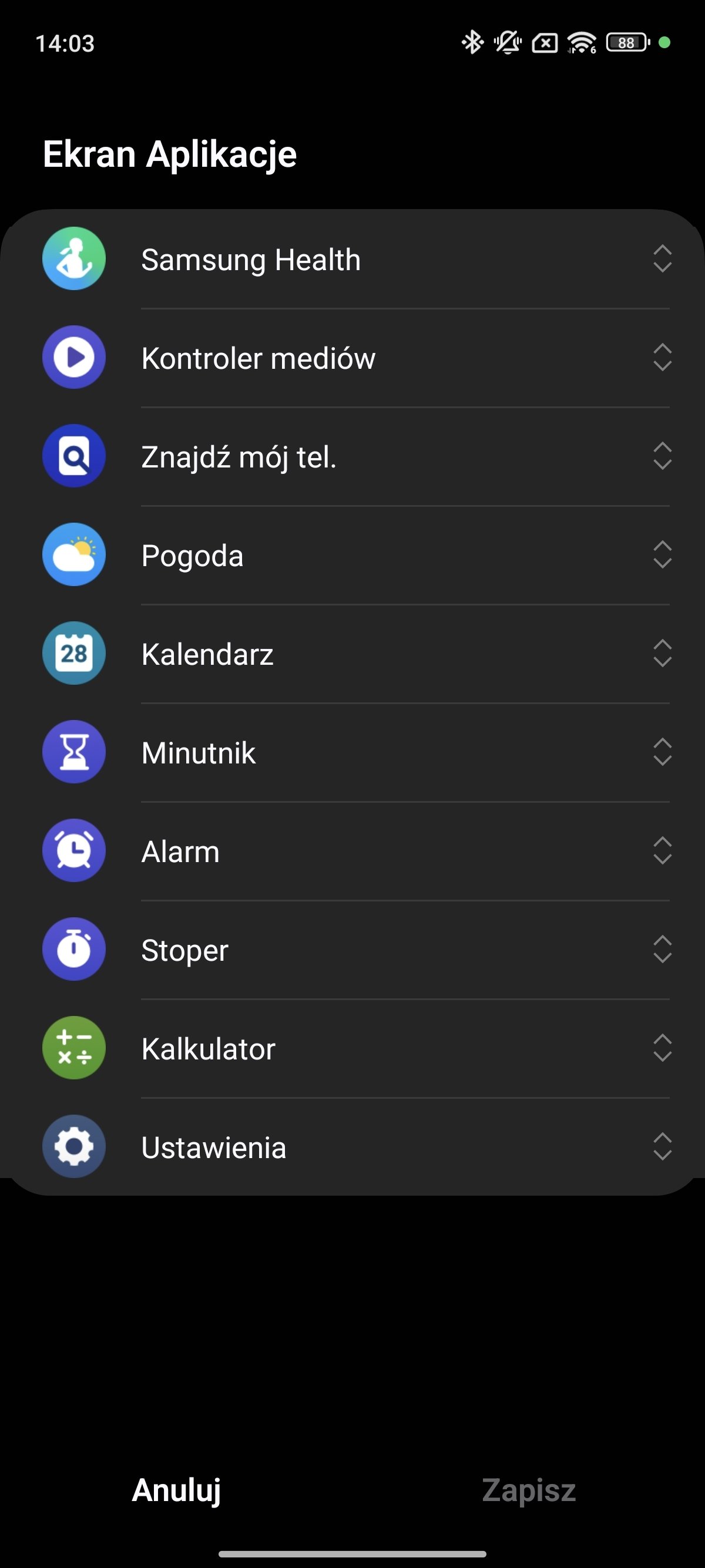This screenshot has height=1568, width=705.
Task: Tap the reorder arrows for Minutnik
Action: [662, 752]
